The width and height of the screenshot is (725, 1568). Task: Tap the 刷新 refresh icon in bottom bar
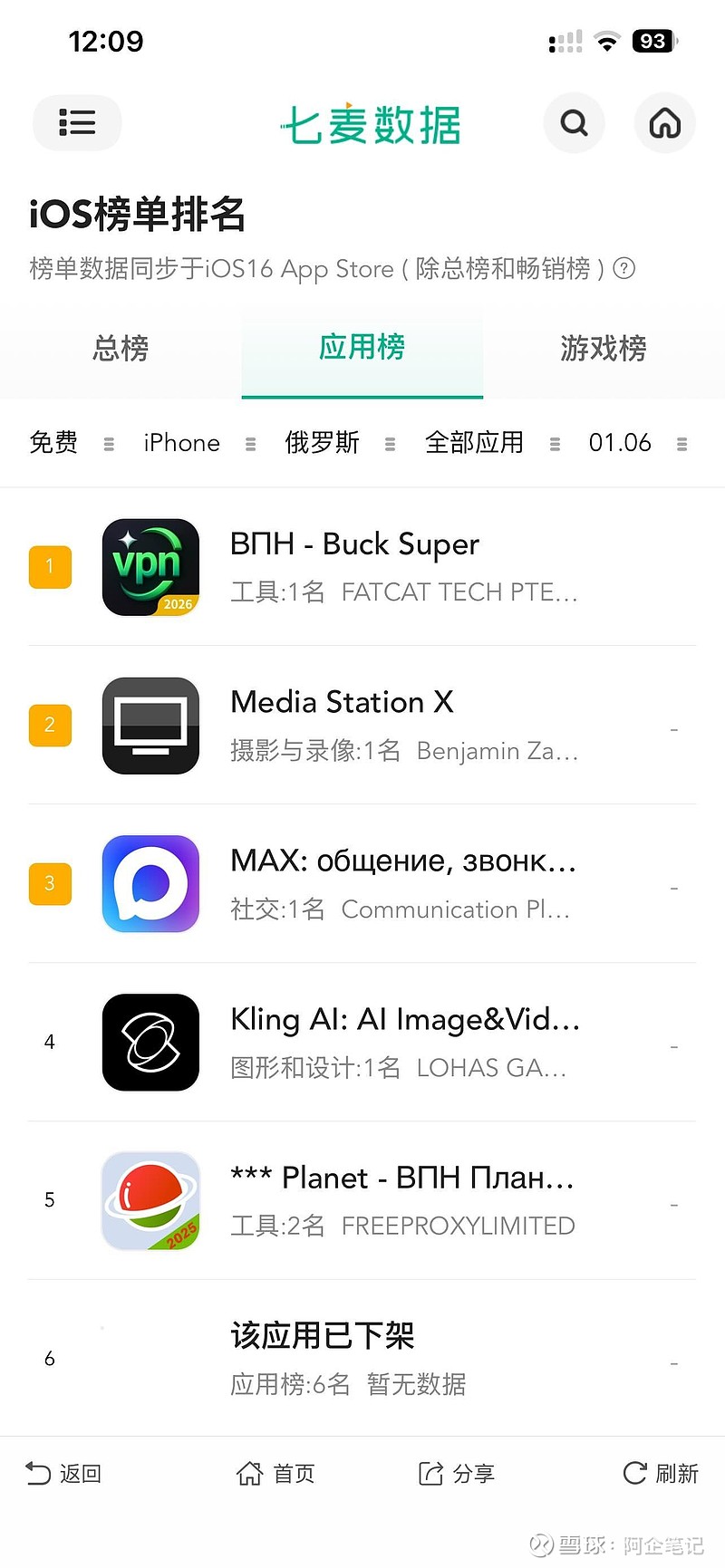(661, 1473)
